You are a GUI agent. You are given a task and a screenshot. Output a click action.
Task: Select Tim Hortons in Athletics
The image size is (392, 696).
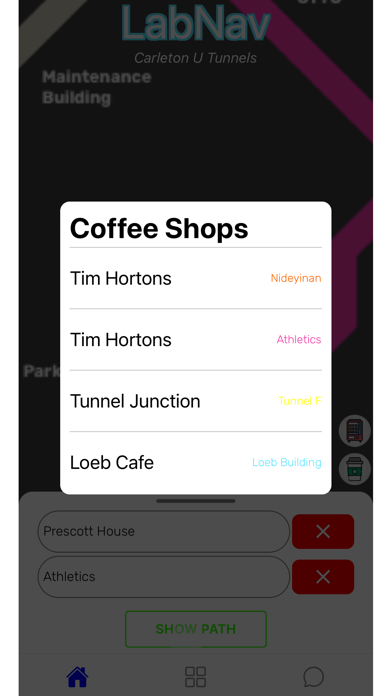[195, 340]
